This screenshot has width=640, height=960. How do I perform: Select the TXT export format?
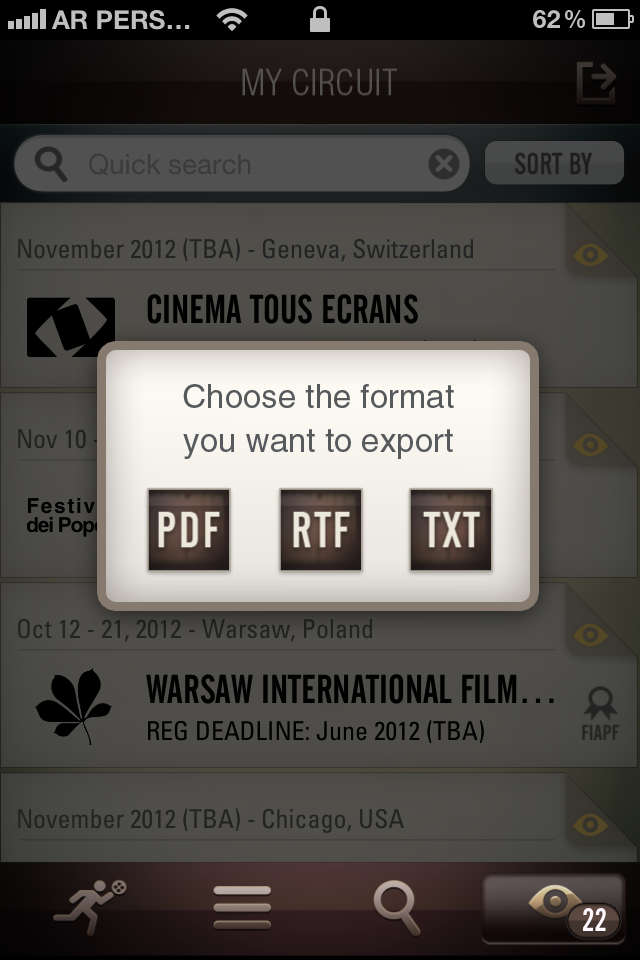pyautogui.click(x=451, y=530)
